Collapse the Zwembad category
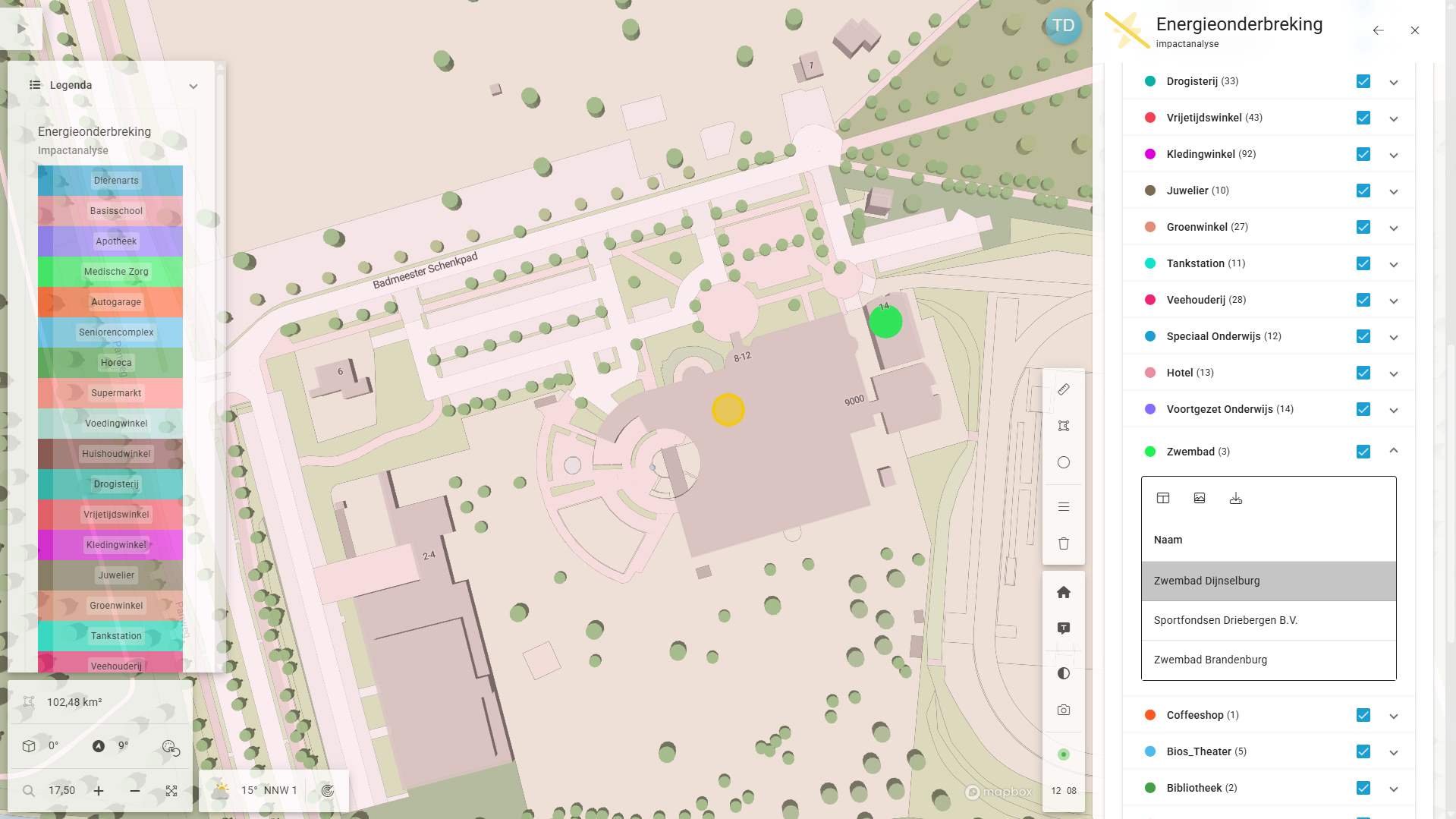 point(1393,451)
